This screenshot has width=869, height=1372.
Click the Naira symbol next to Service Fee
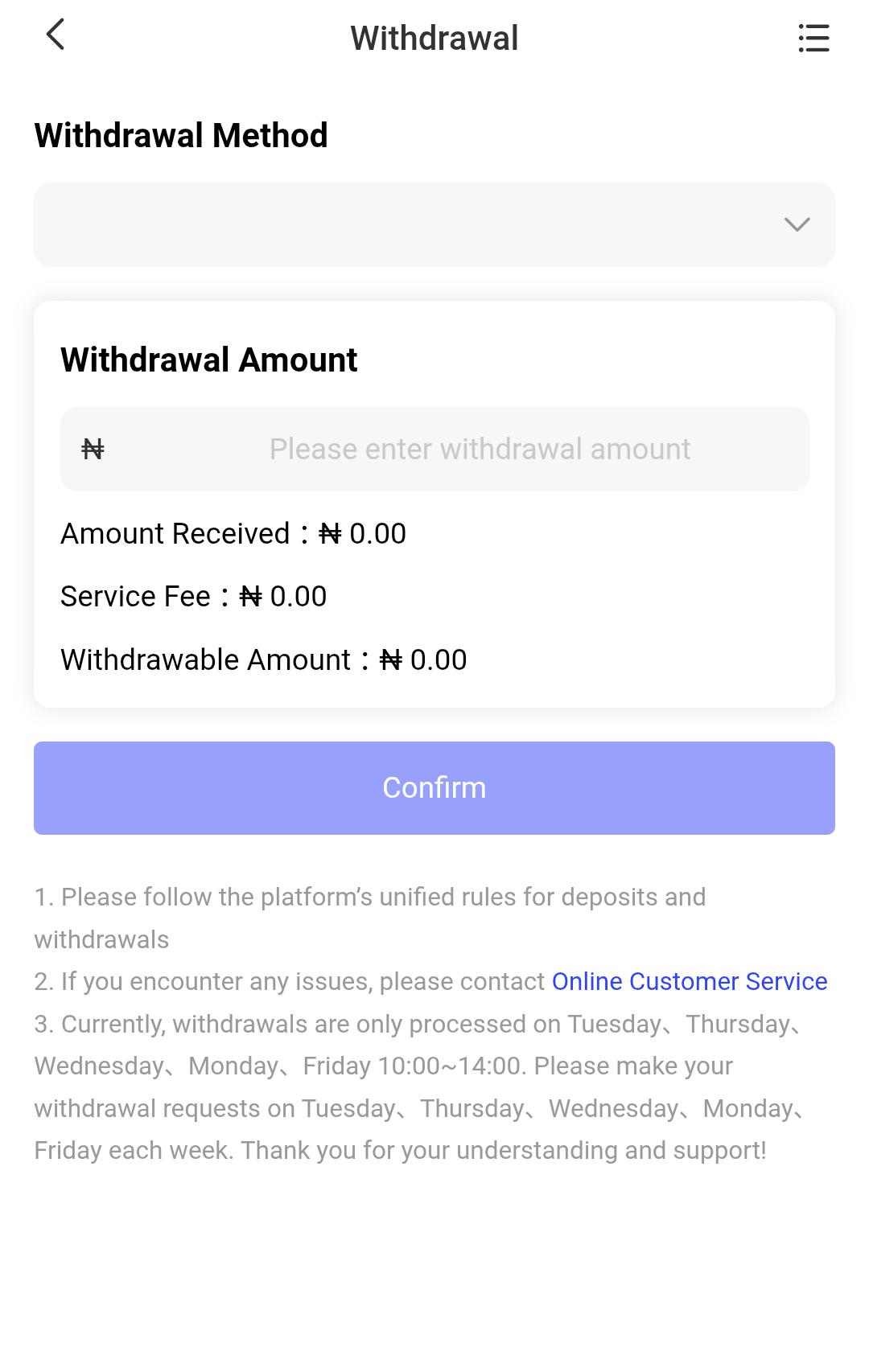(253, 596)
